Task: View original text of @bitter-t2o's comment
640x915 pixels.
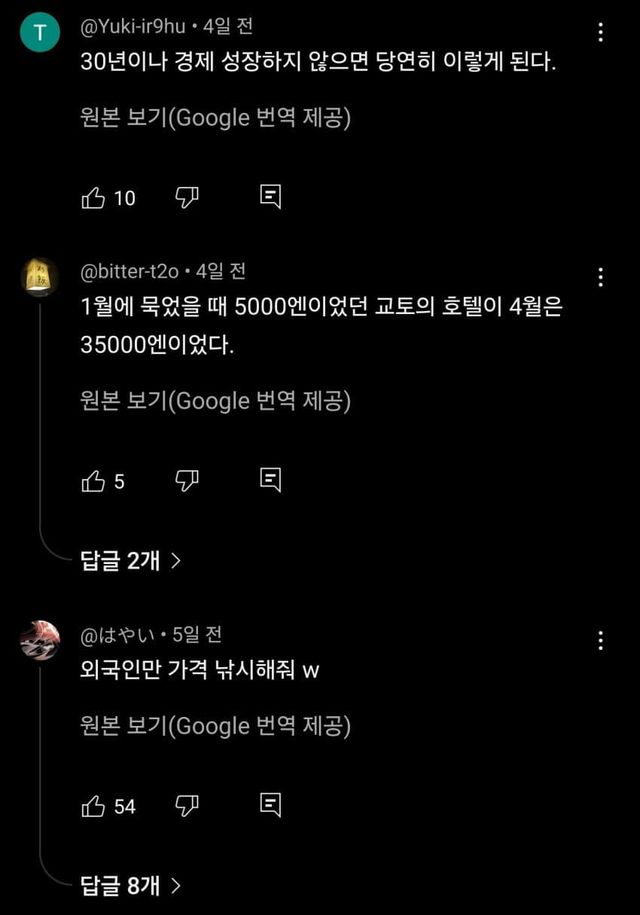Action: click(215, 401)
